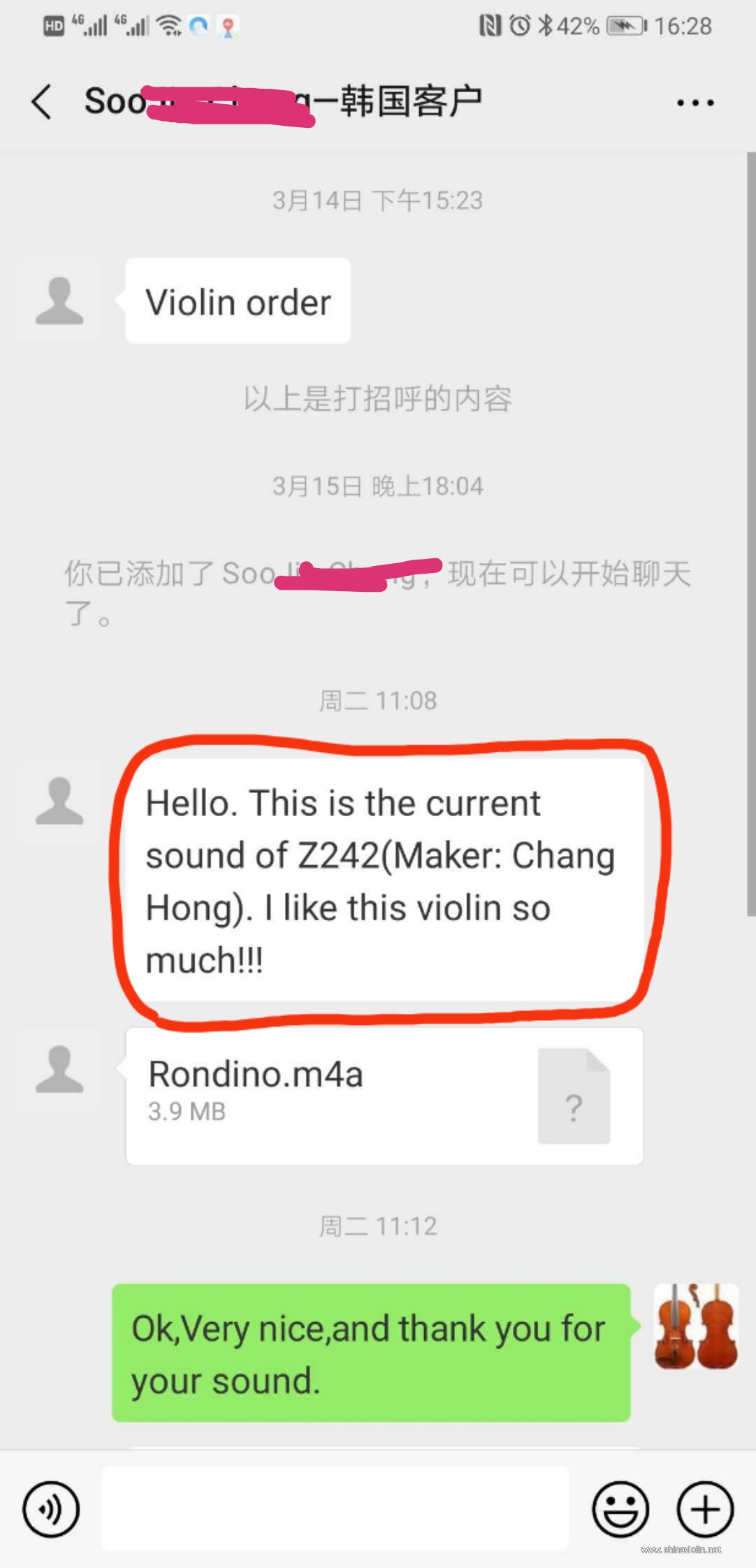Screen dimensions: 756x1568
Task: Switch to voice message input
Action: pos(51,1509)
